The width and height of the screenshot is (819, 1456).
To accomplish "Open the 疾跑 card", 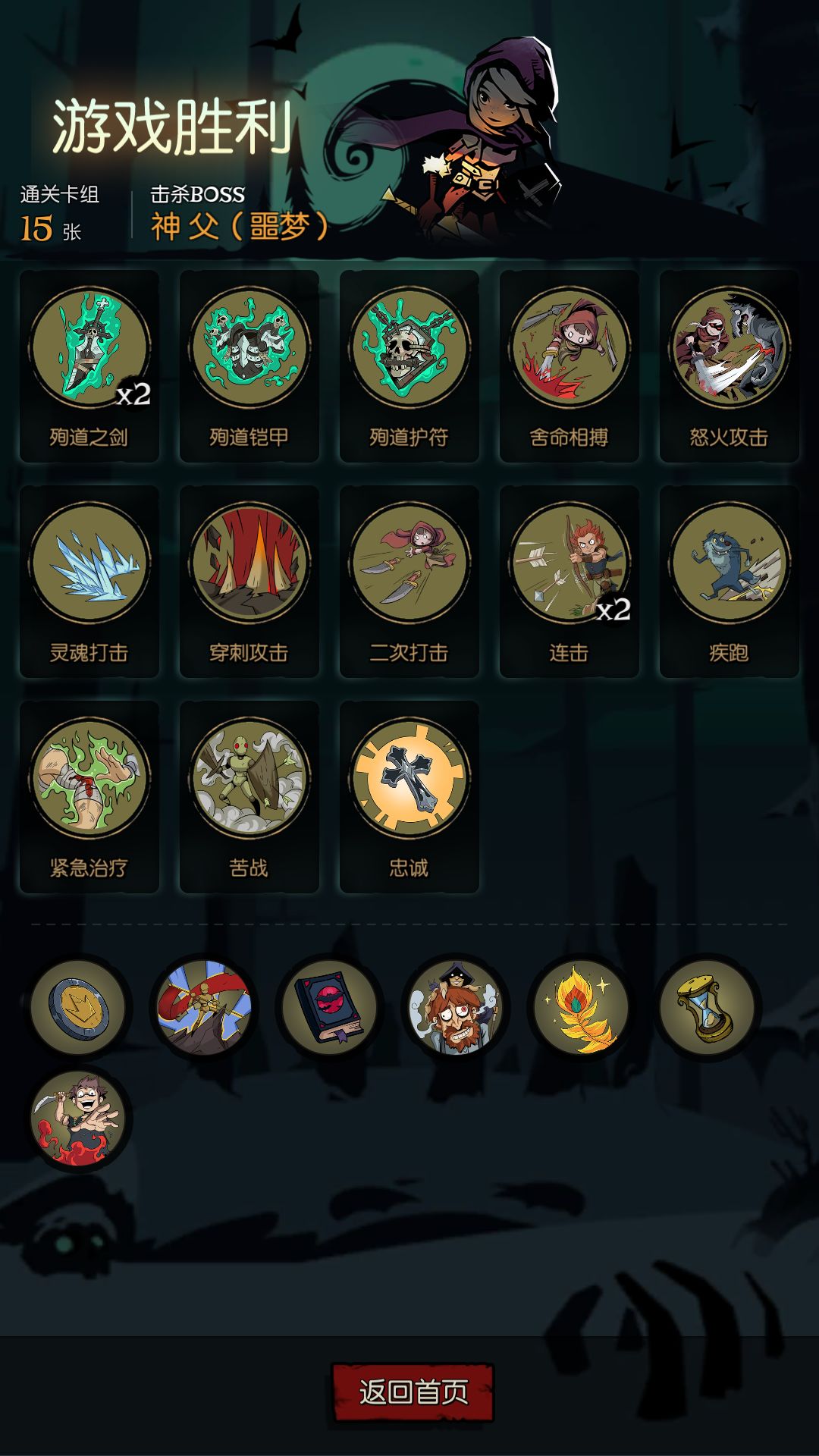I will point(730,581).
